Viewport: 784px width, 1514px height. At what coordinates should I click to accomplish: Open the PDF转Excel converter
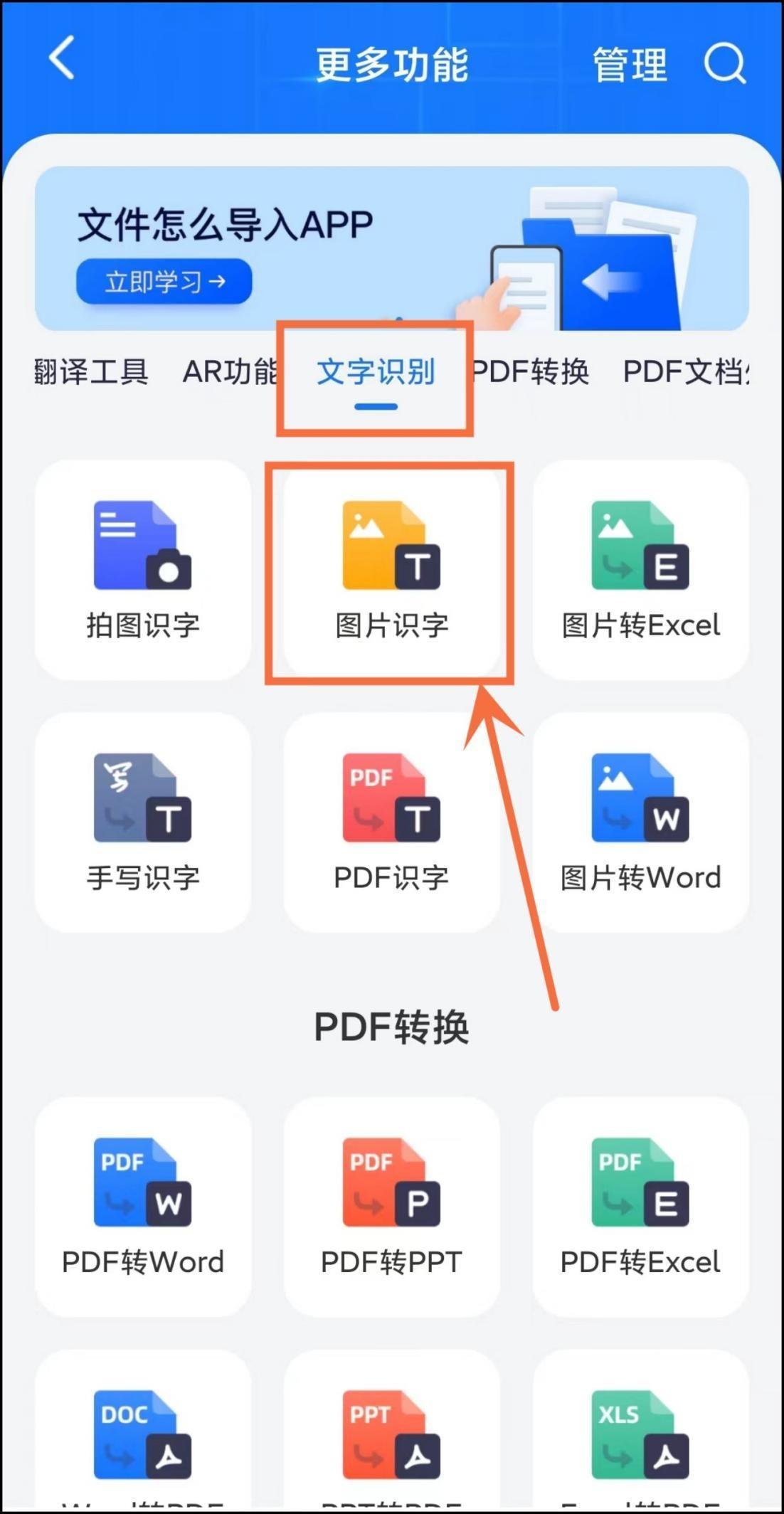(x=640, y=1207)
